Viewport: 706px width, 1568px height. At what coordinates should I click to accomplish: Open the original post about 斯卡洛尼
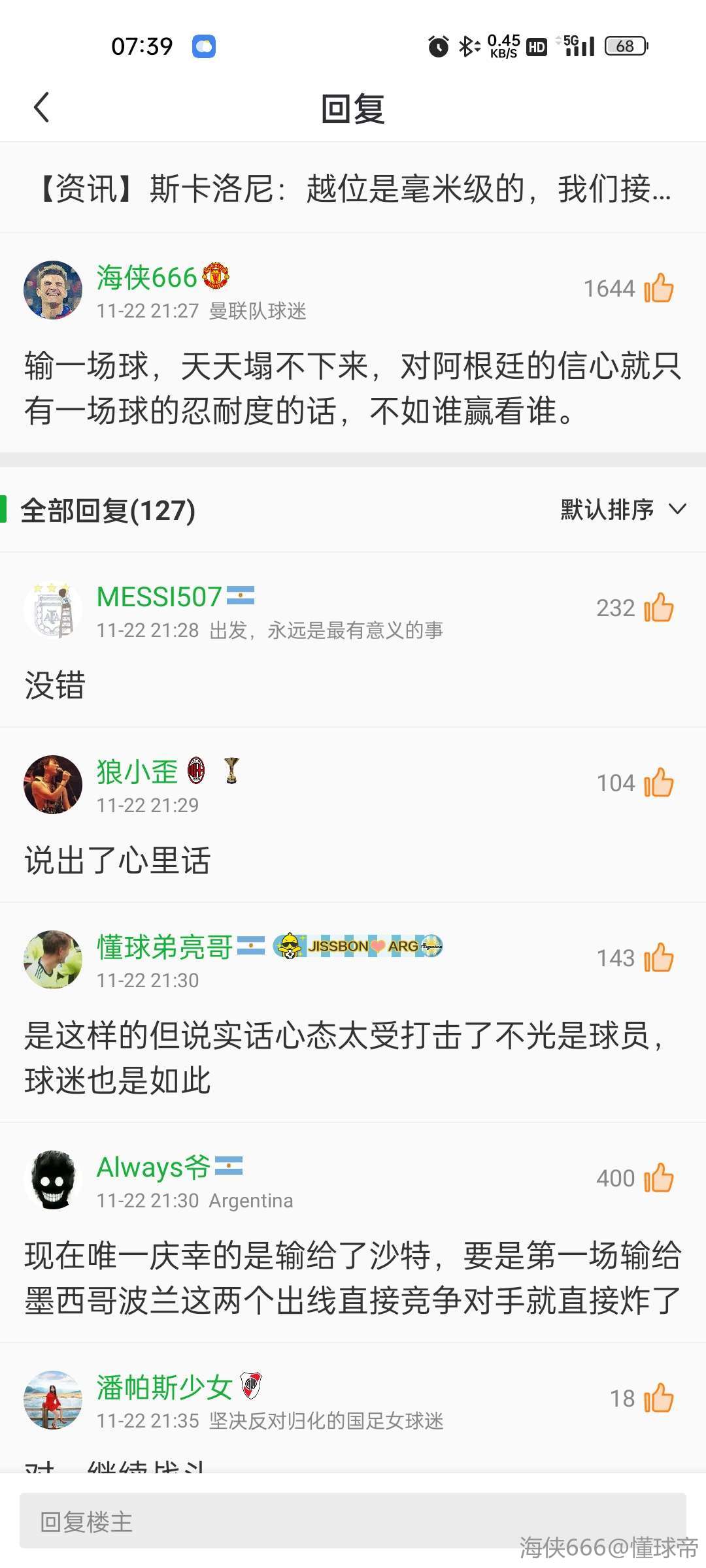(x=353, y=189)
